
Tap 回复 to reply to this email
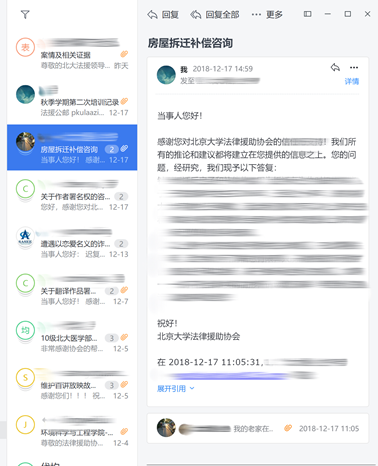(x=163, y=15)
